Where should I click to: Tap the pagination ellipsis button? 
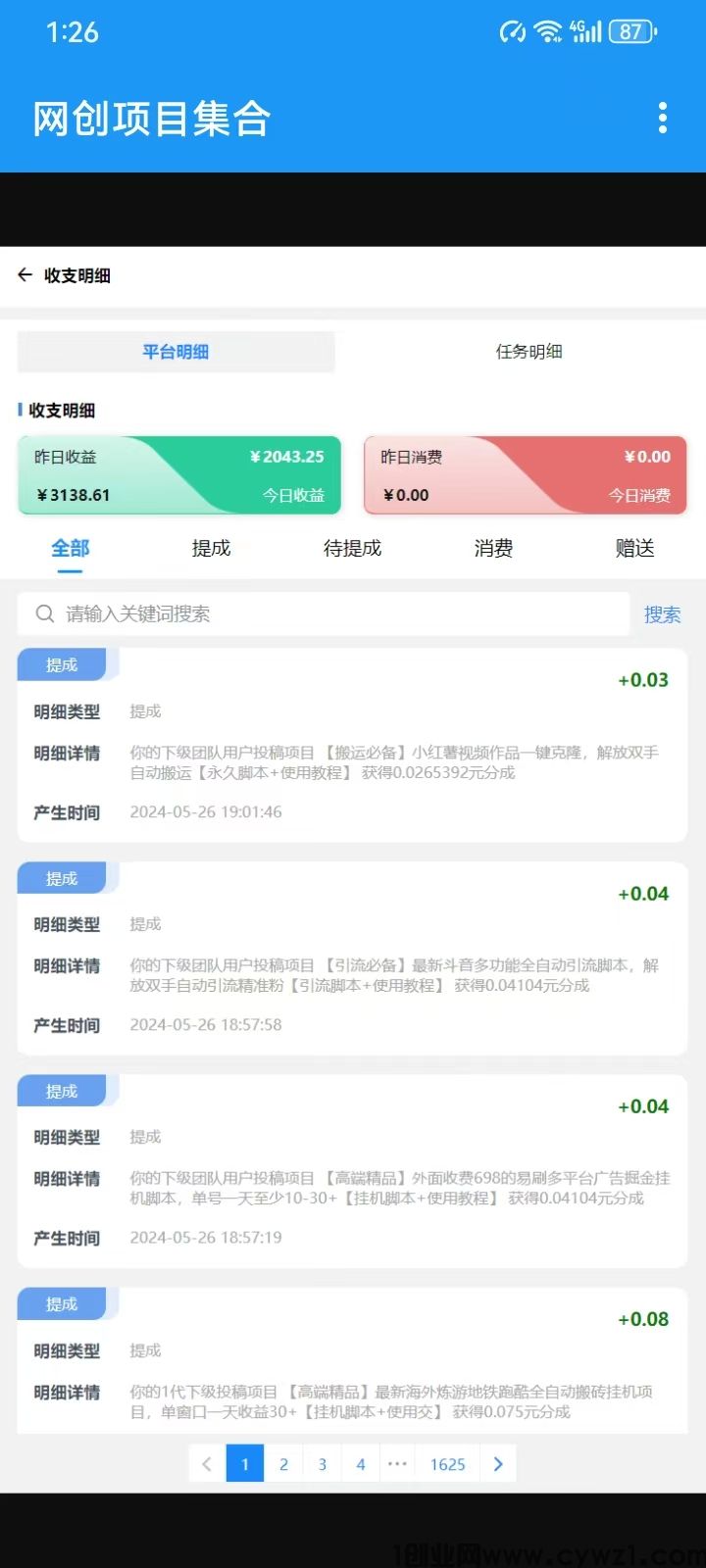pos(397,1464)
